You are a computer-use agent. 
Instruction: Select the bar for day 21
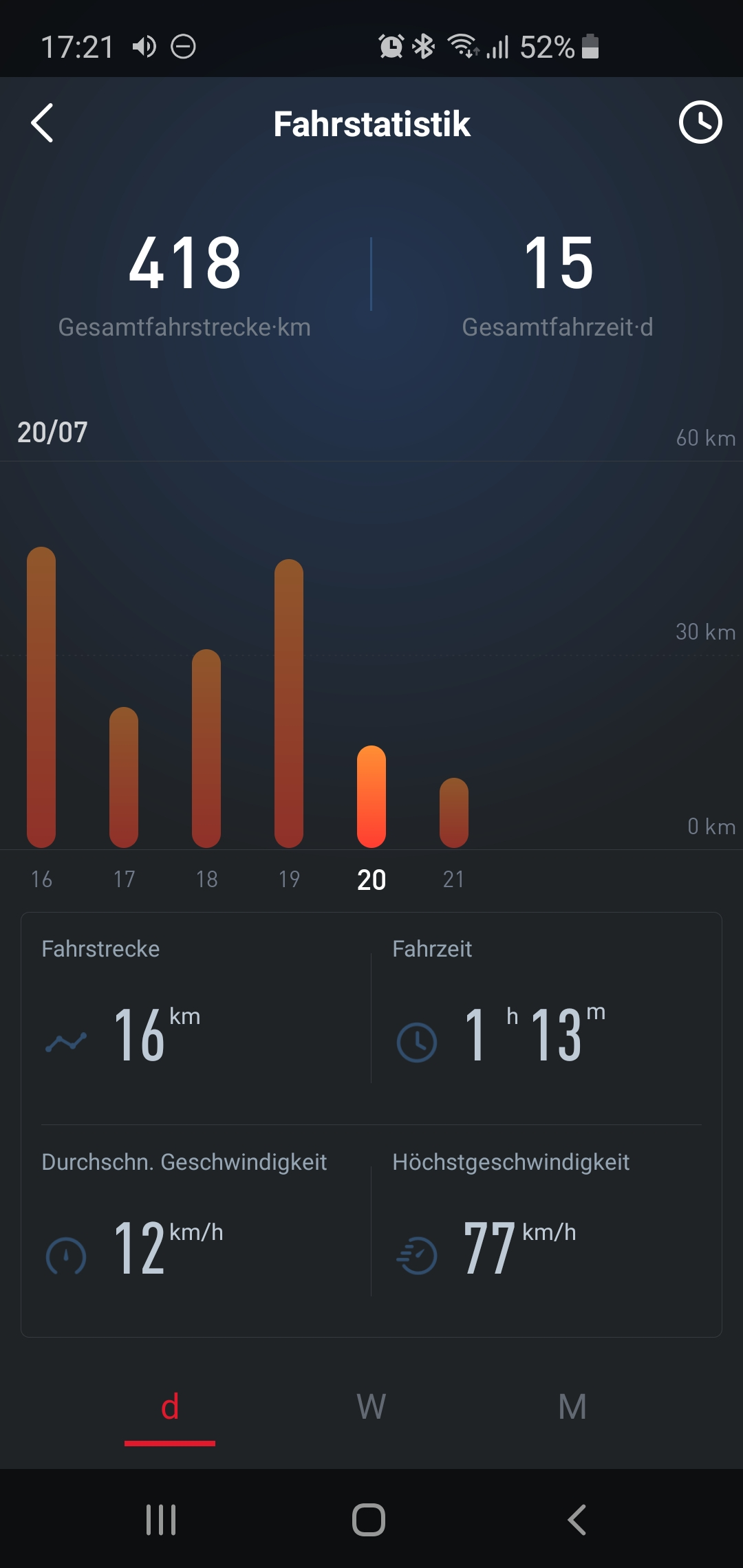pos(454,813)
